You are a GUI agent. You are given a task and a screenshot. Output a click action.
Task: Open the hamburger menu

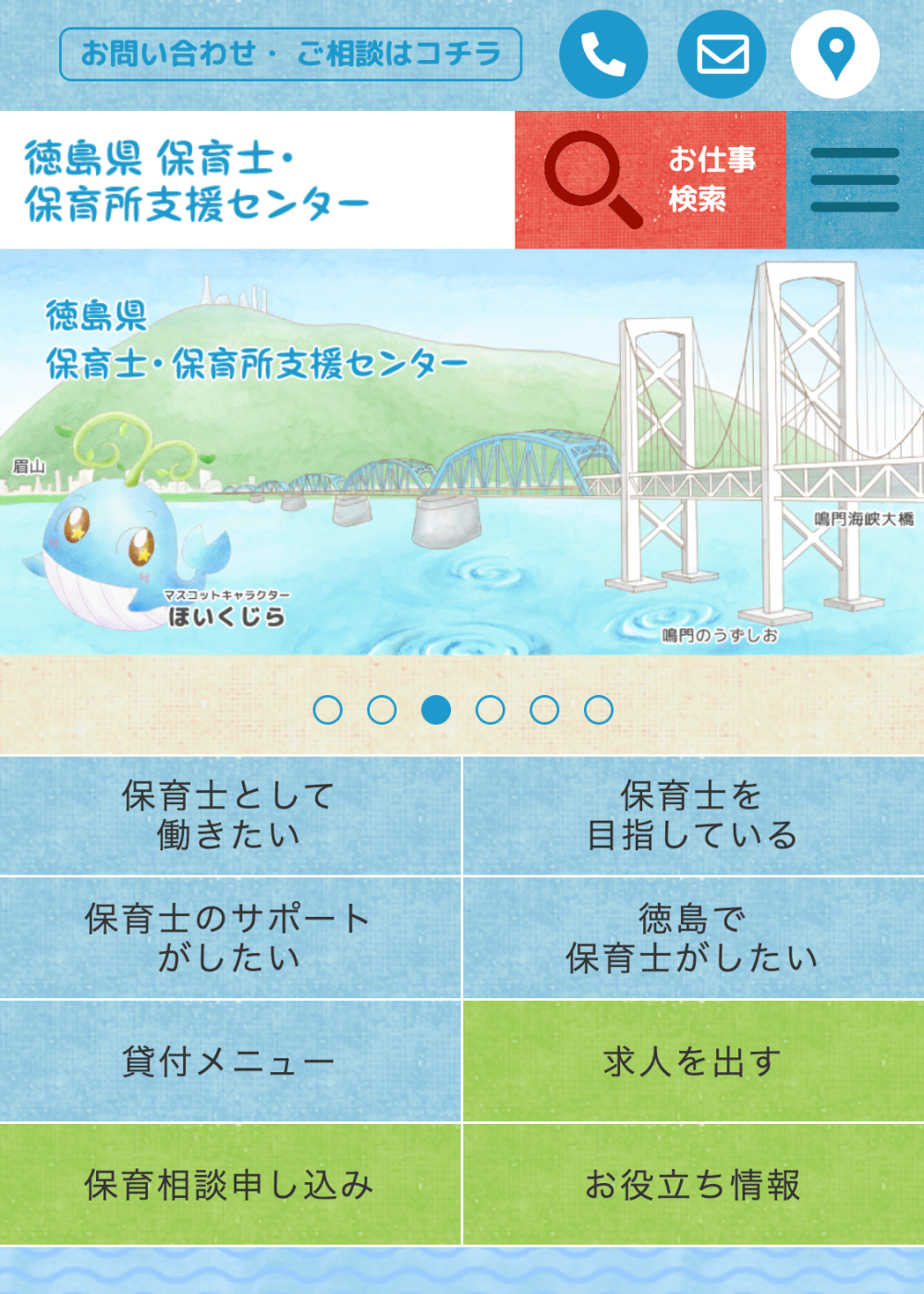(855, 179)
